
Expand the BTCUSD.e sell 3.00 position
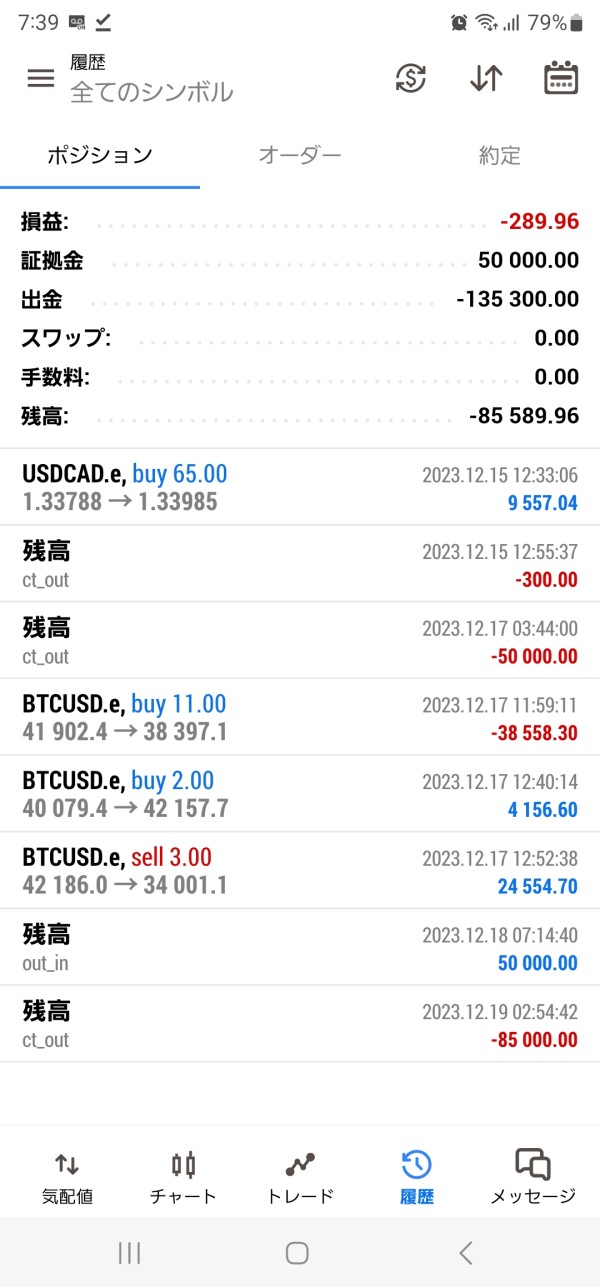coord(300,871)
